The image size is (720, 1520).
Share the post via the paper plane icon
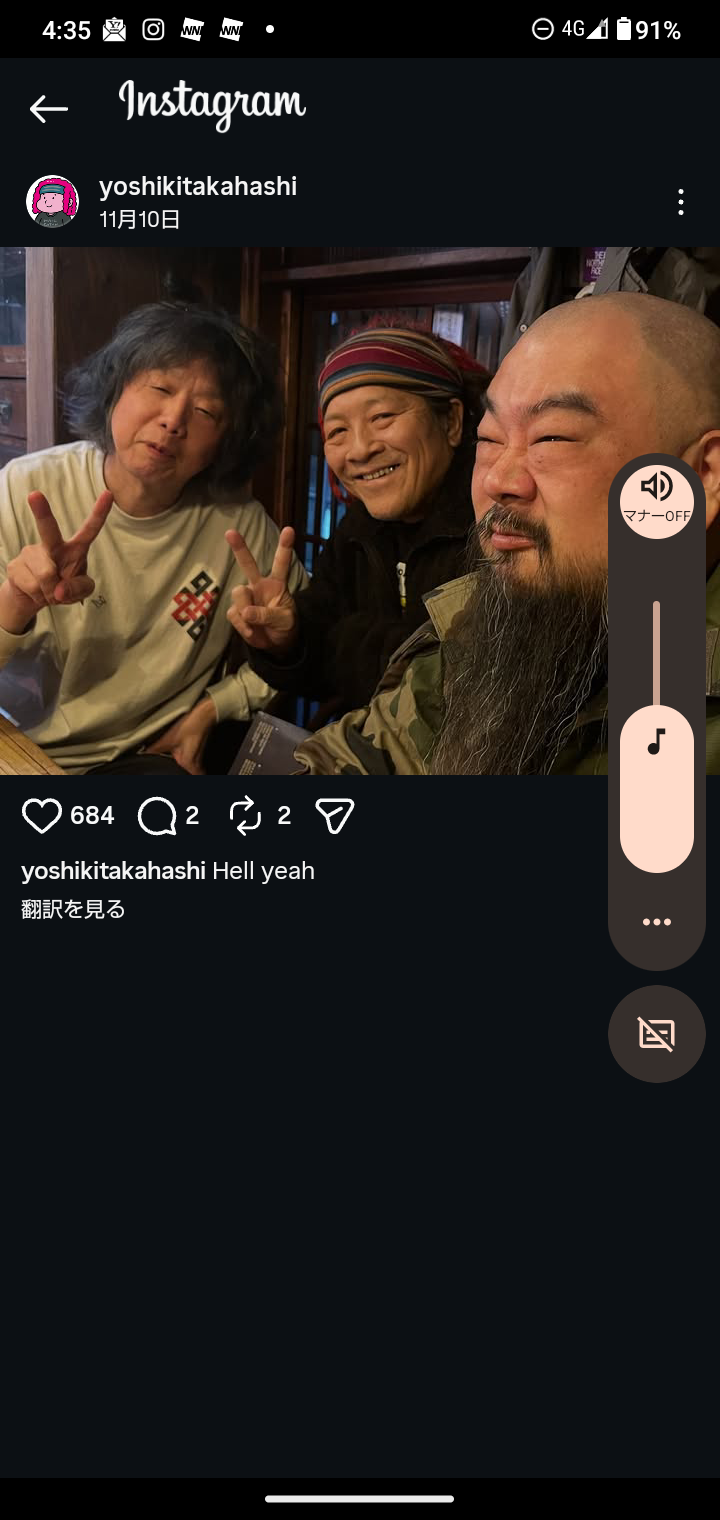(x=335, y=816)
